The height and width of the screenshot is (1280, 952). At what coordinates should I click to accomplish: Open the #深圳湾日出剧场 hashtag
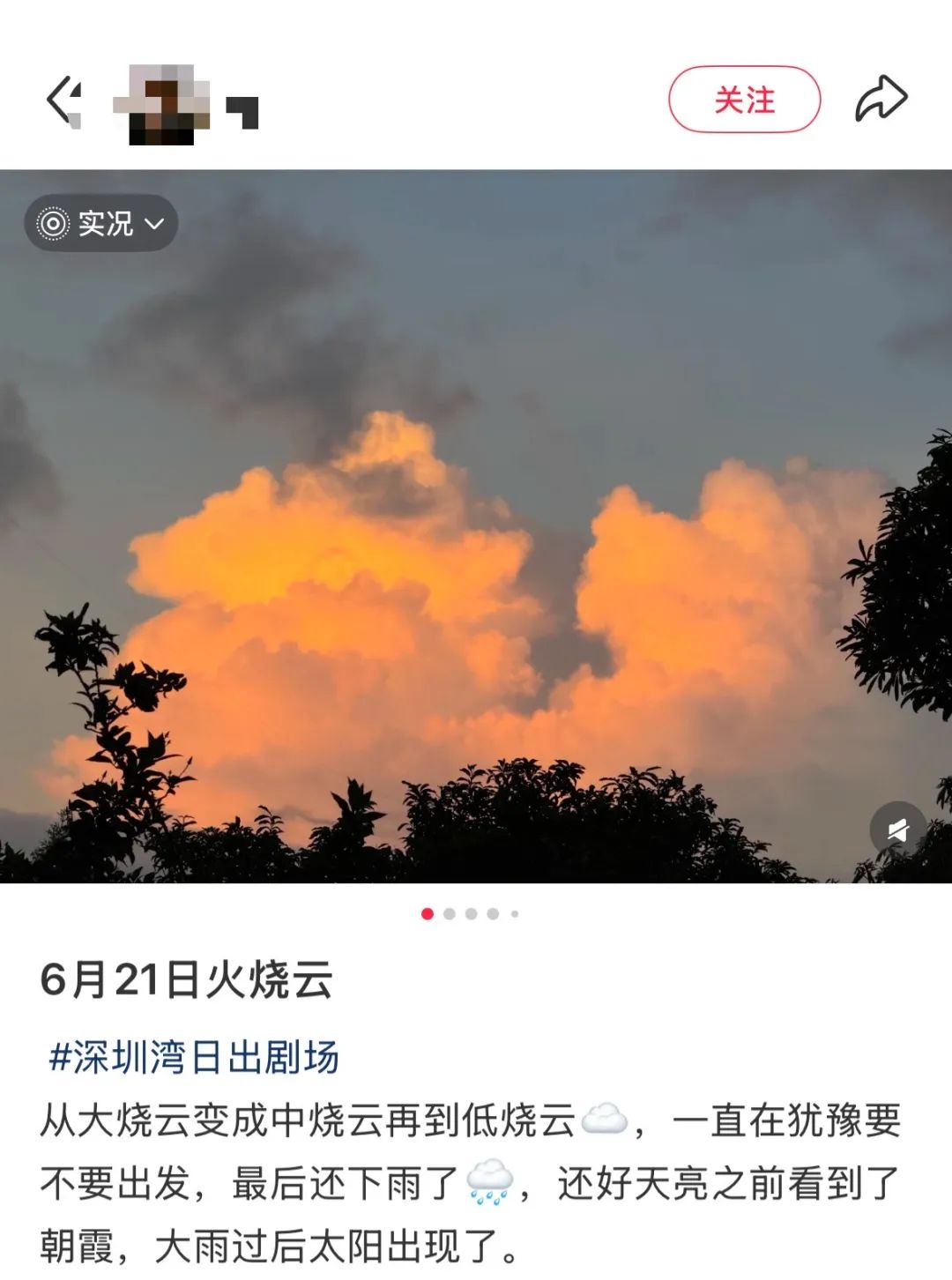click(x=194, y=1057)
